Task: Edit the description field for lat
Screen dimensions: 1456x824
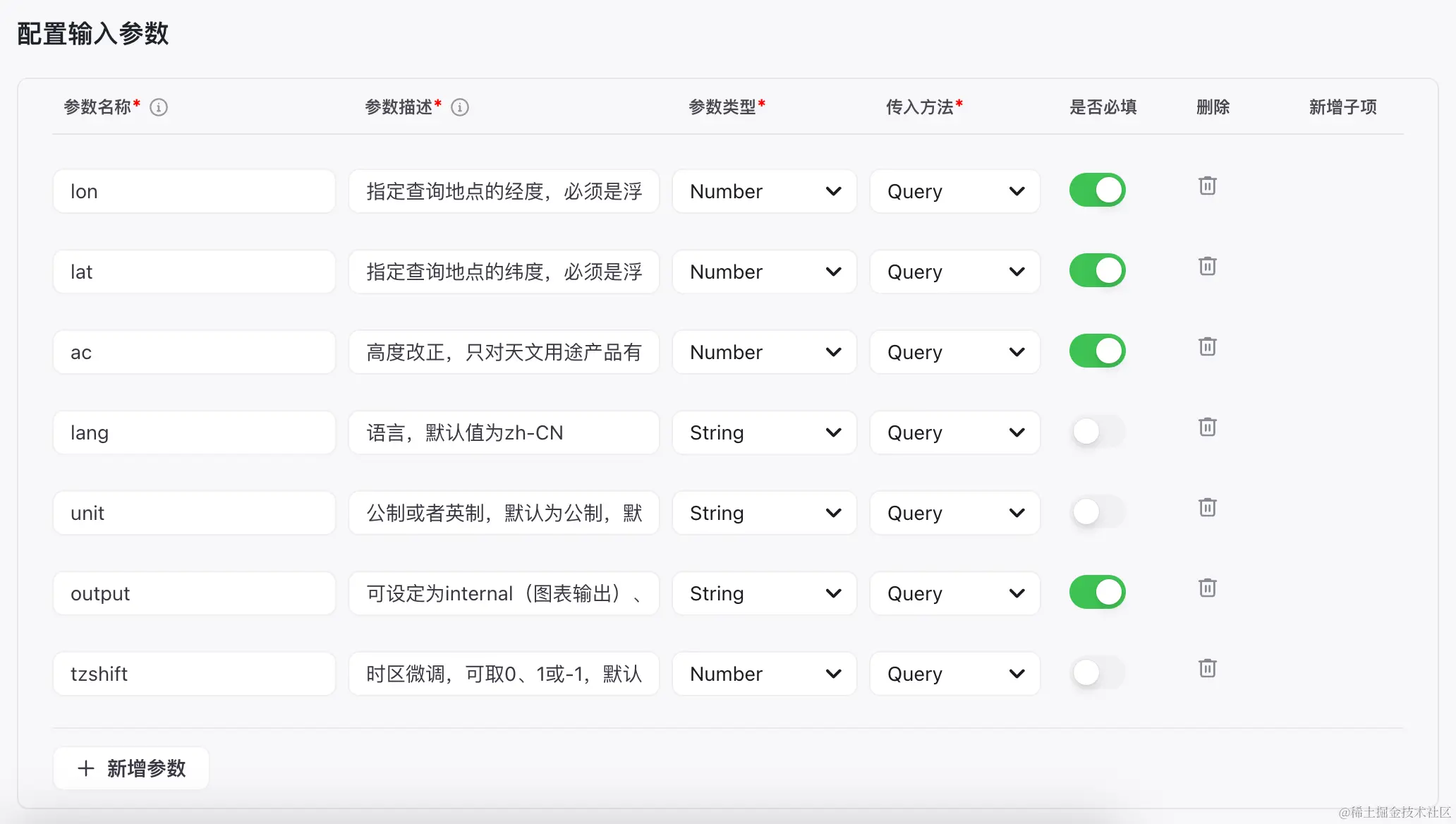Action: pyautogui.click(x=504, y=272)
